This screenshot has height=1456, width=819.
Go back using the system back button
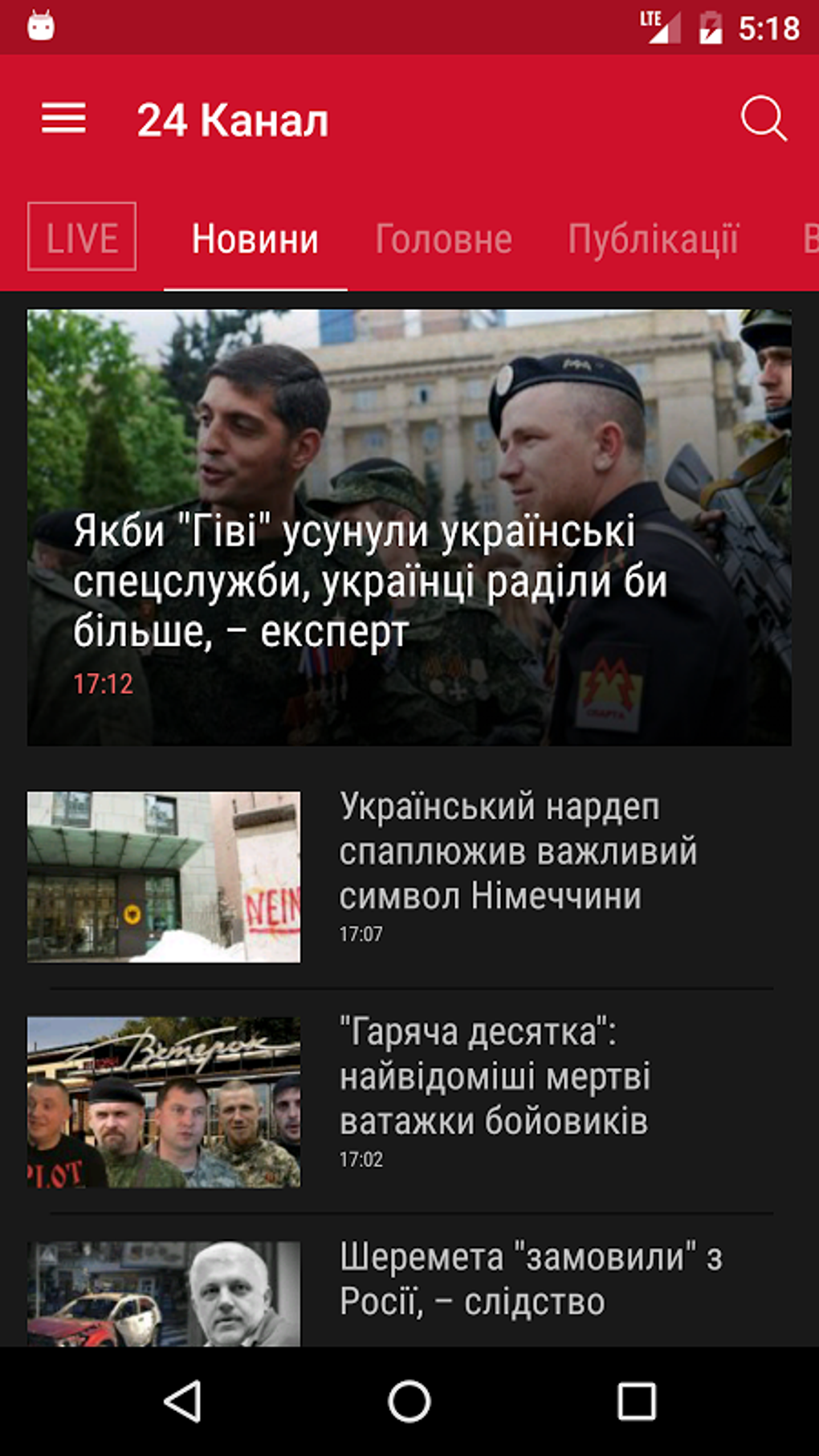pyautogui.click(x=183, y=1402)
